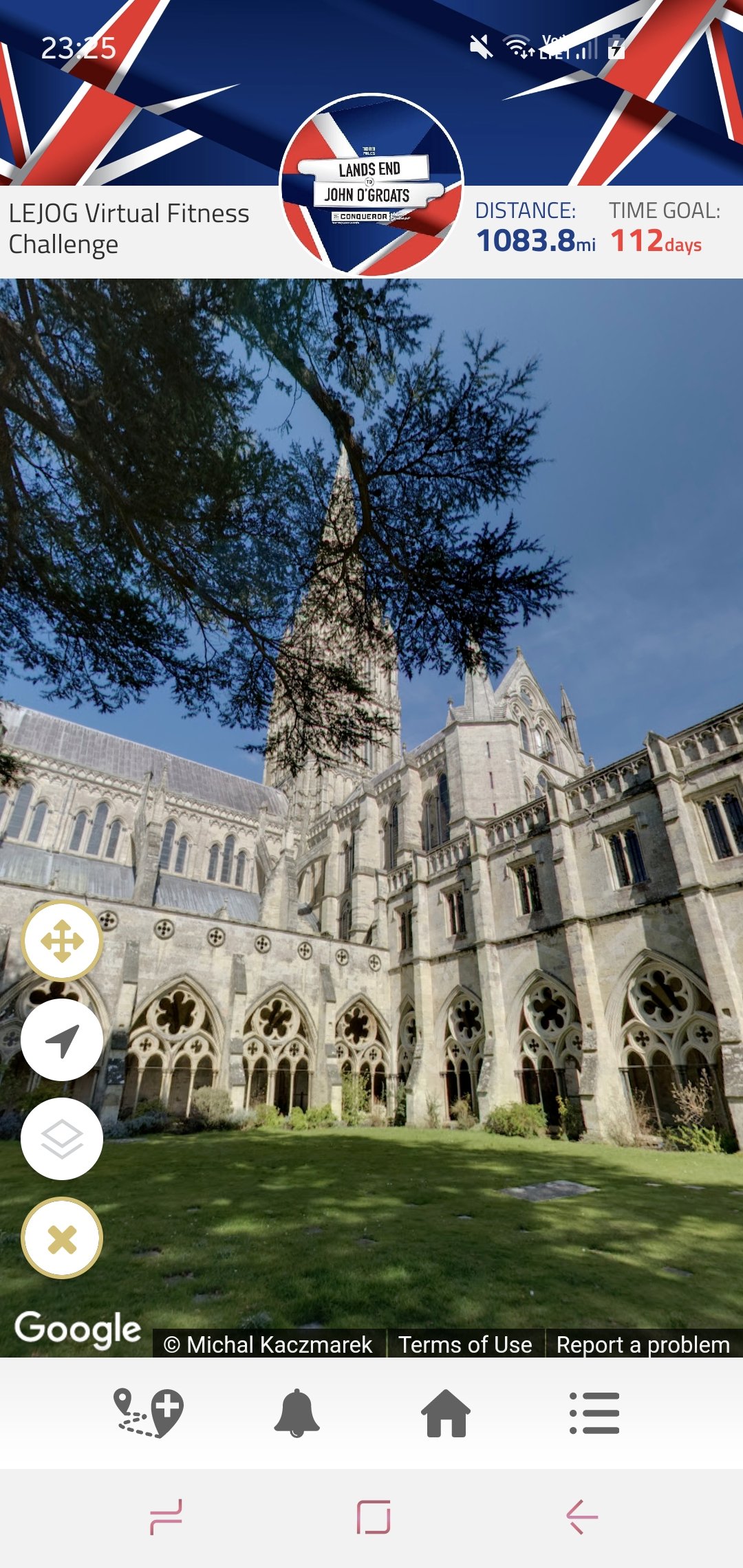Open the route add-location icon
This screenshot has width=743, height=1568.
pos(149,1413)
